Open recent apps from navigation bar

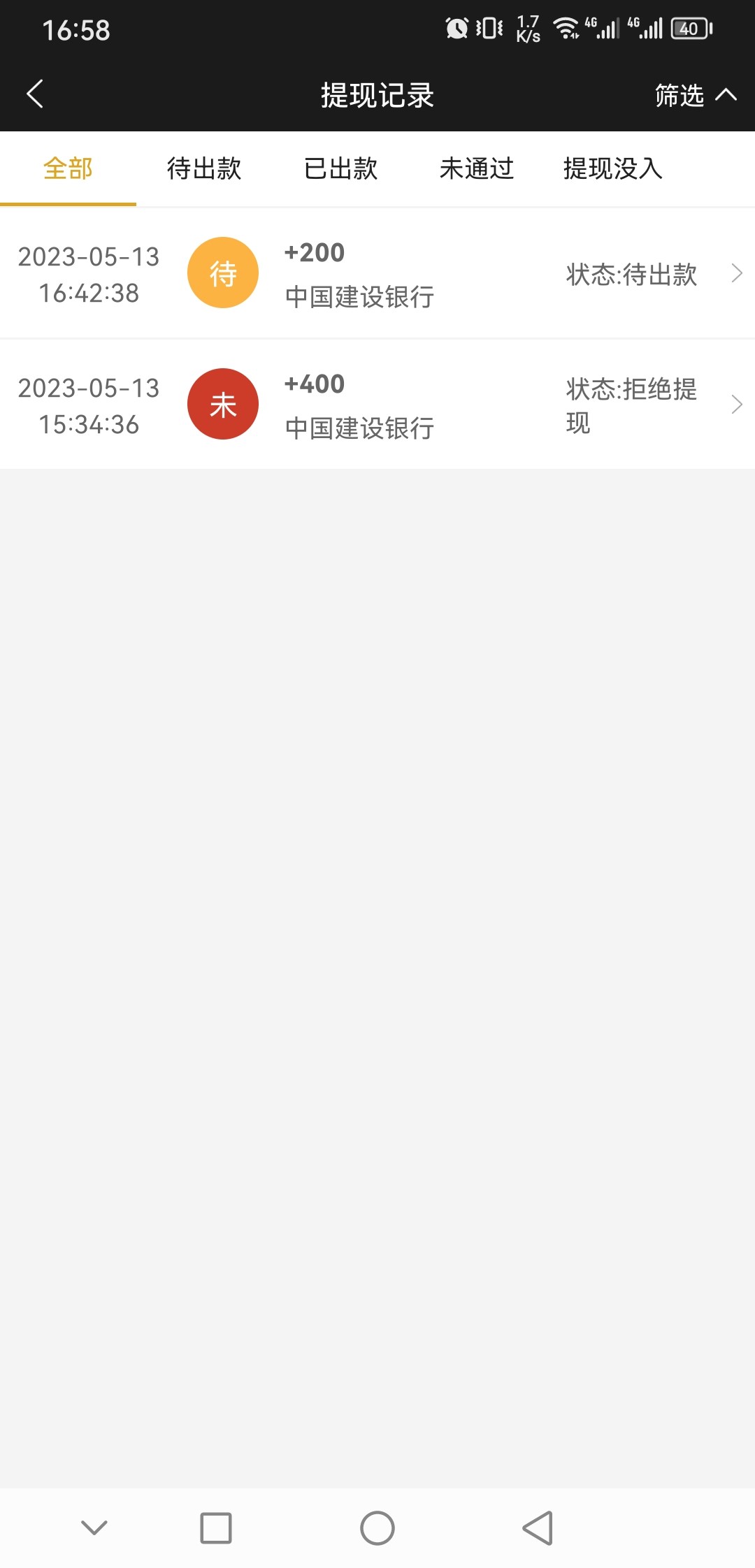216,1528
